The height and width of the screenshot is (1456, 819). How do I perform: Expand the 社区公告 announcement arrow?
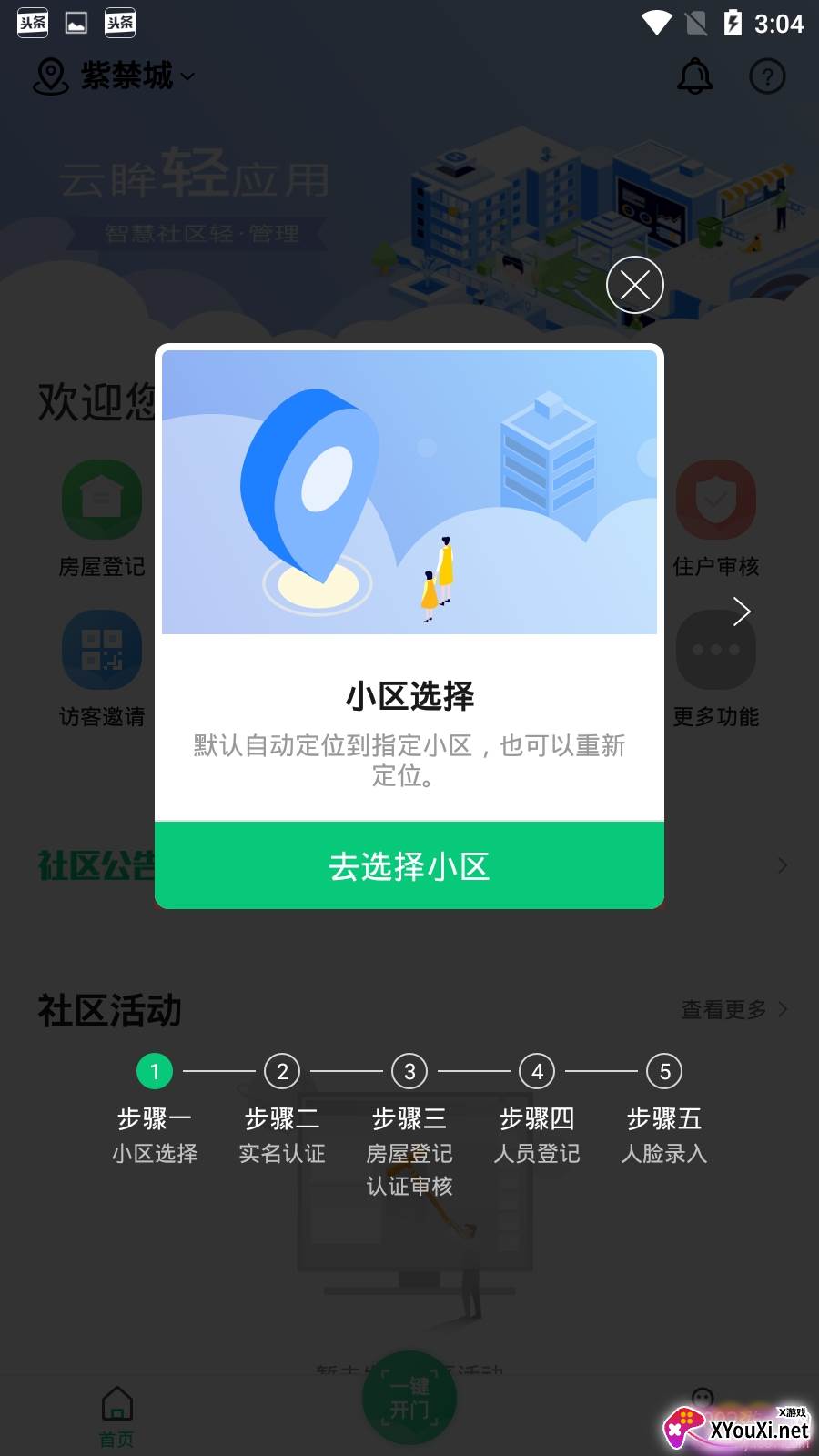pos(783,865)
